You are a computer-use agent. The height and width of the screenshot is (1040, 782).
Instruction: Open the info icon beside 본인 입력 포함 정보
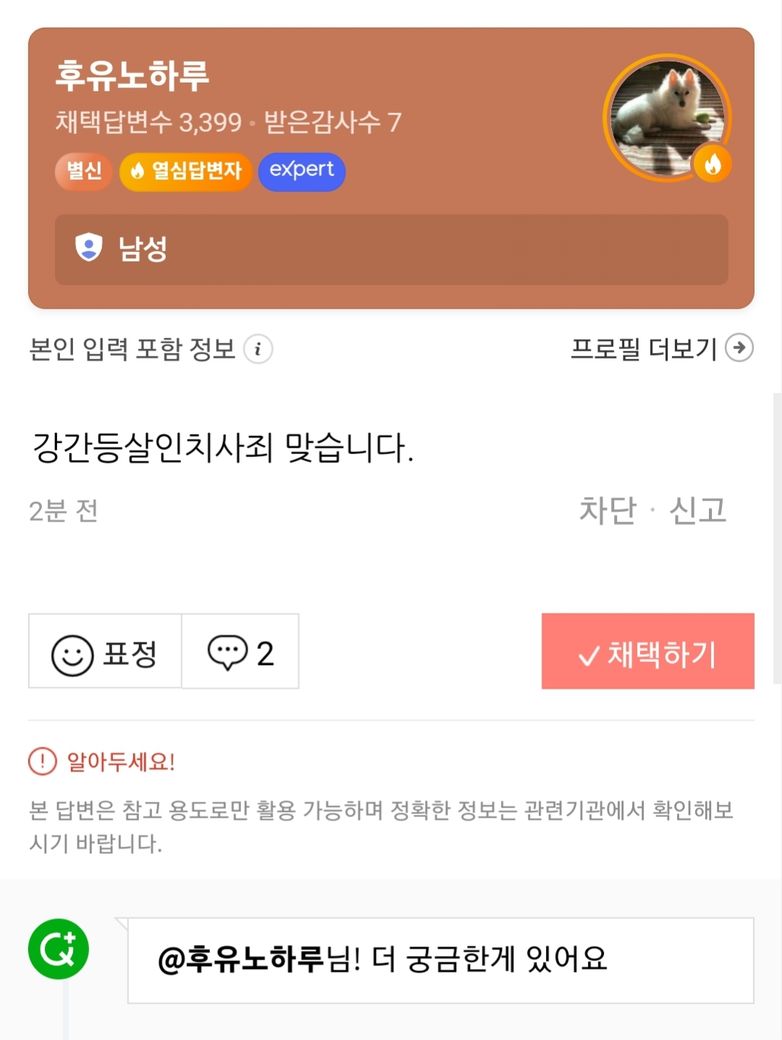[x=258, y=349]
